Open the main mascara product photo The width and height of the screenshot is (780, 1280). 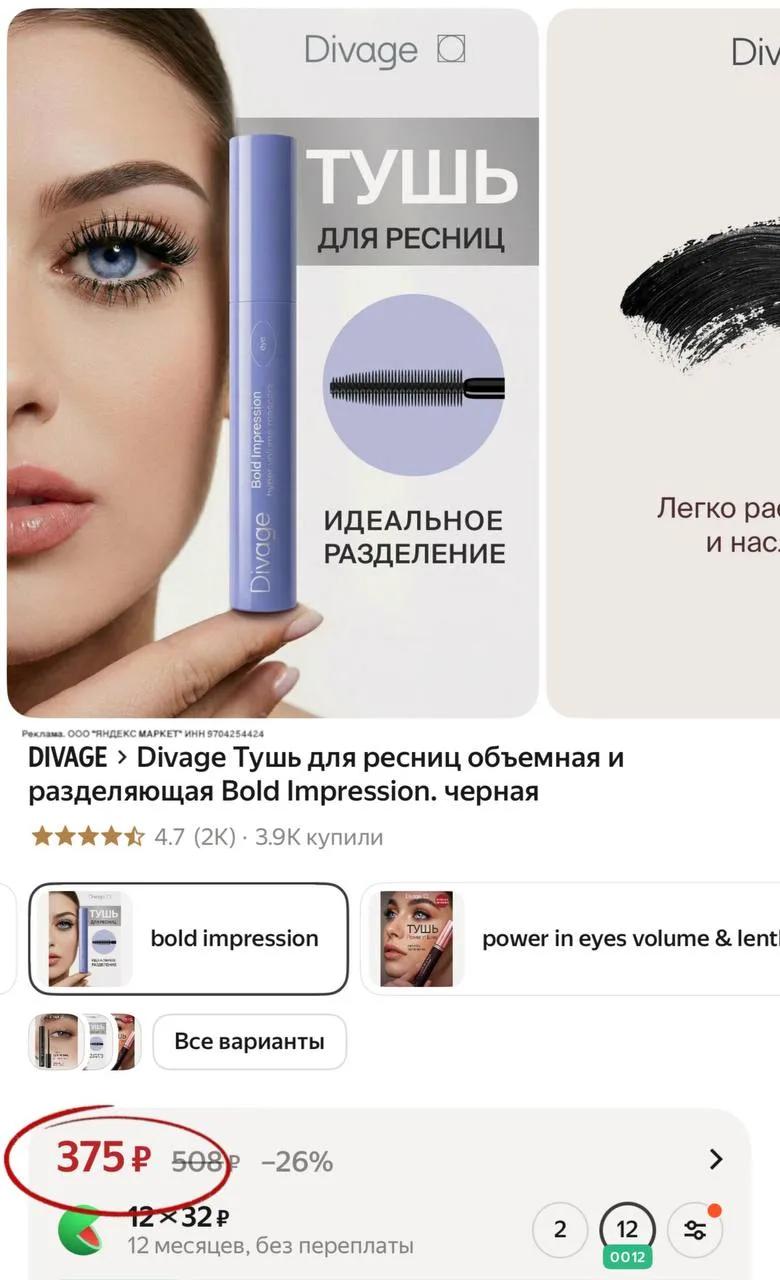click(272, 363)
